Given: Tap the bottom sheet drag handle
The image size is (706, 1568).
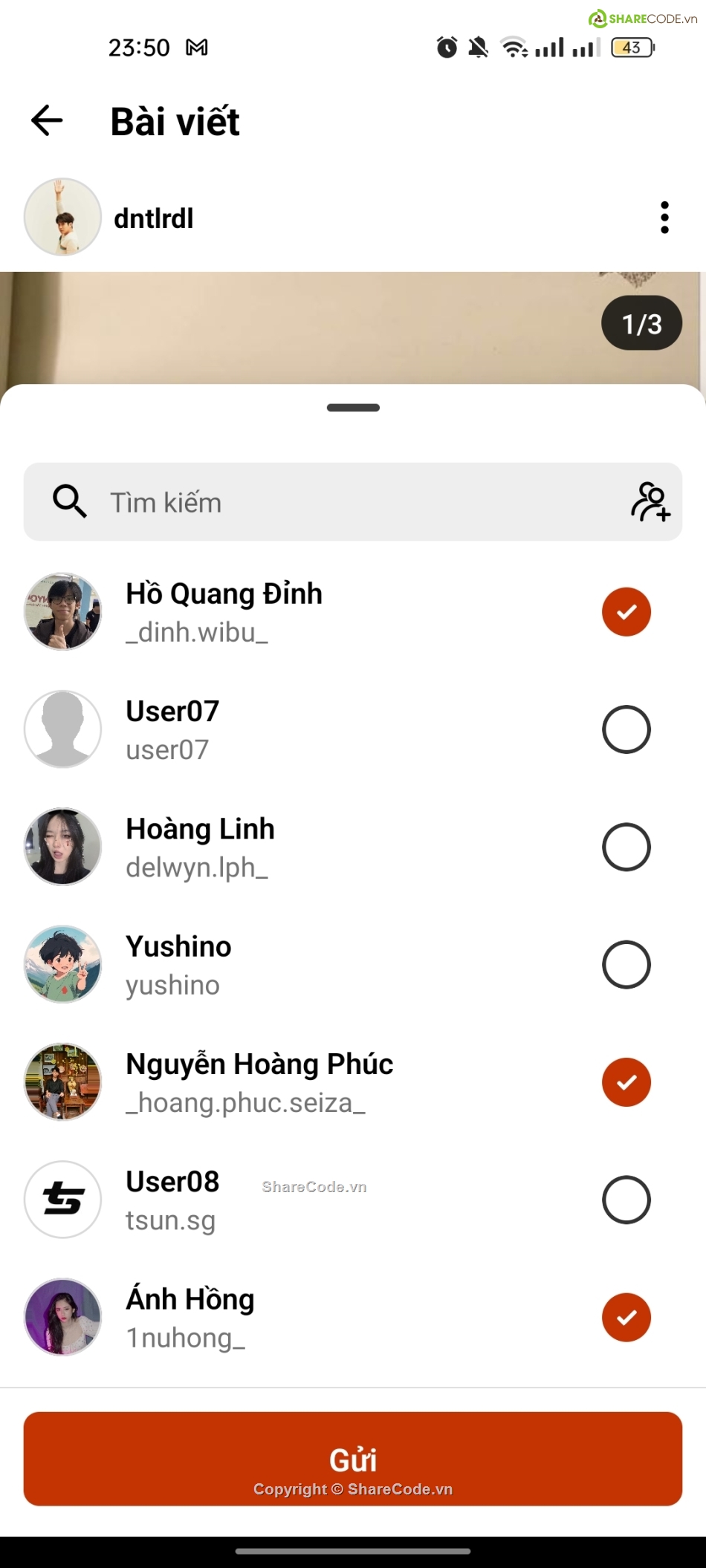Looking at the screenshot, I should 353,408.
